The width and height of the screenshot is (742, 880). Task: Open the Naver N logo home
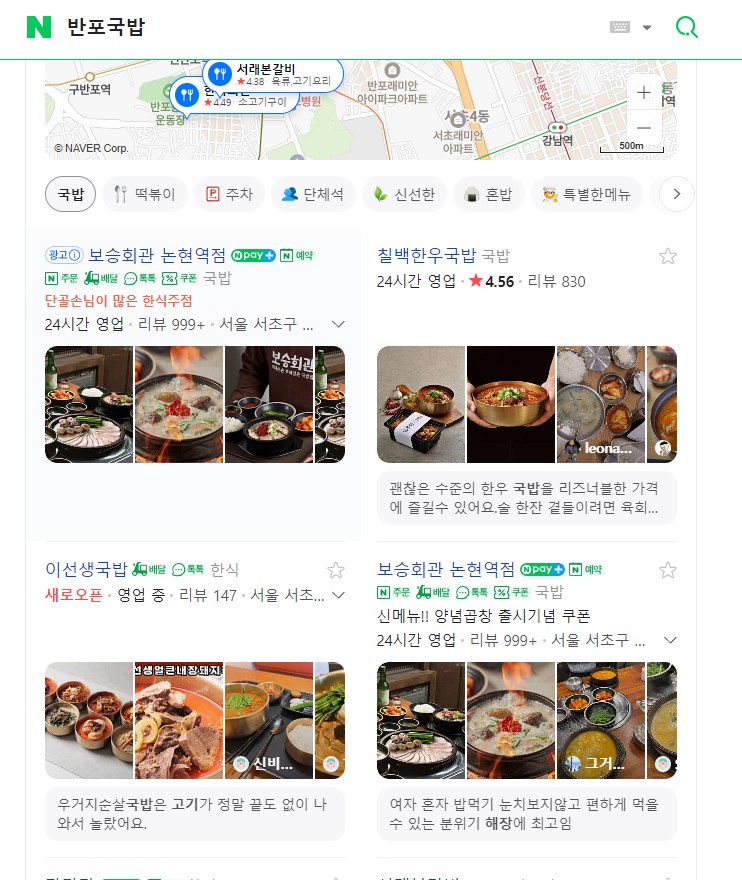point(39,27)
